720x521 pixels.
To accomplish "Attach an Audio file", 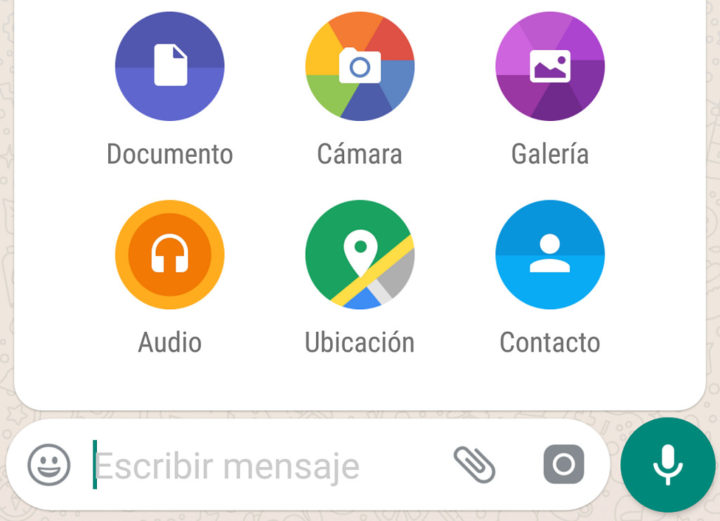I will (169, 255).
